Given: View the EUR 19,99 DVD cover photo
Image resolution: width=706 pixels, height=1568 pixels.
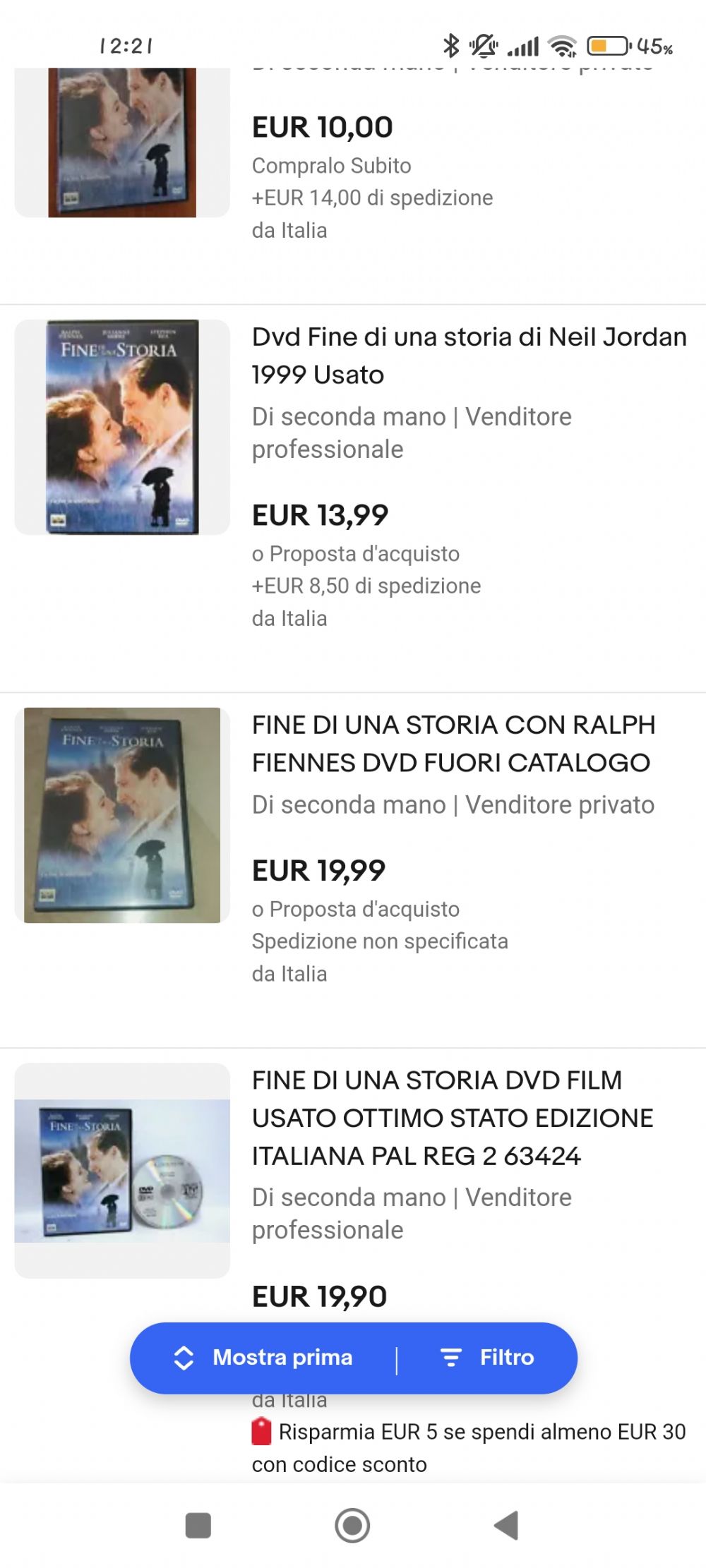Looking at the screenshot, I should pyautogui.click(x=122, y=815).
